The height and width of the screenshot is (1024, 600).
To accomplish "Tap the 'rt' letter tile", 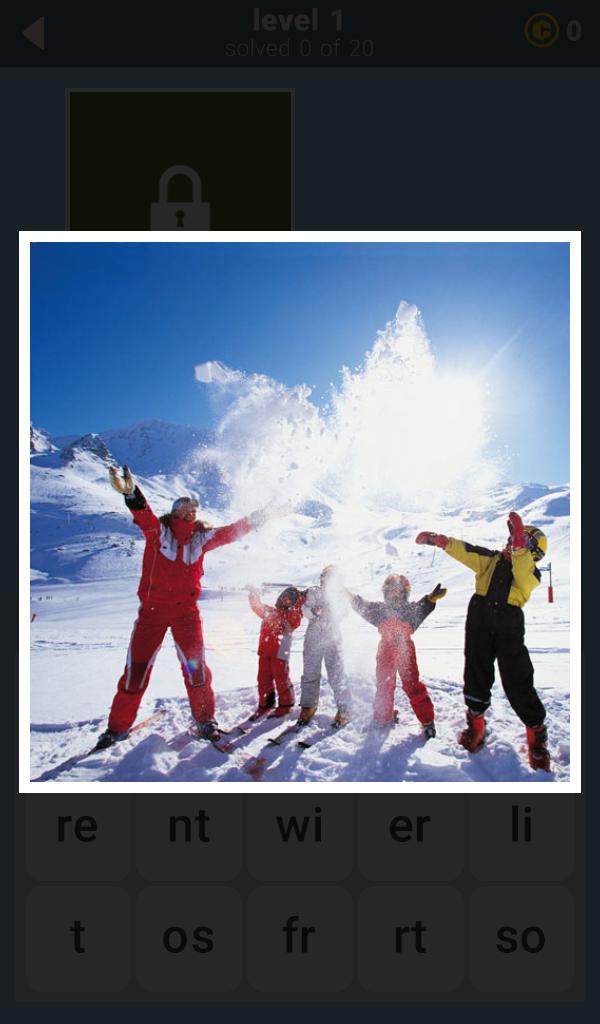I will 410,938.
